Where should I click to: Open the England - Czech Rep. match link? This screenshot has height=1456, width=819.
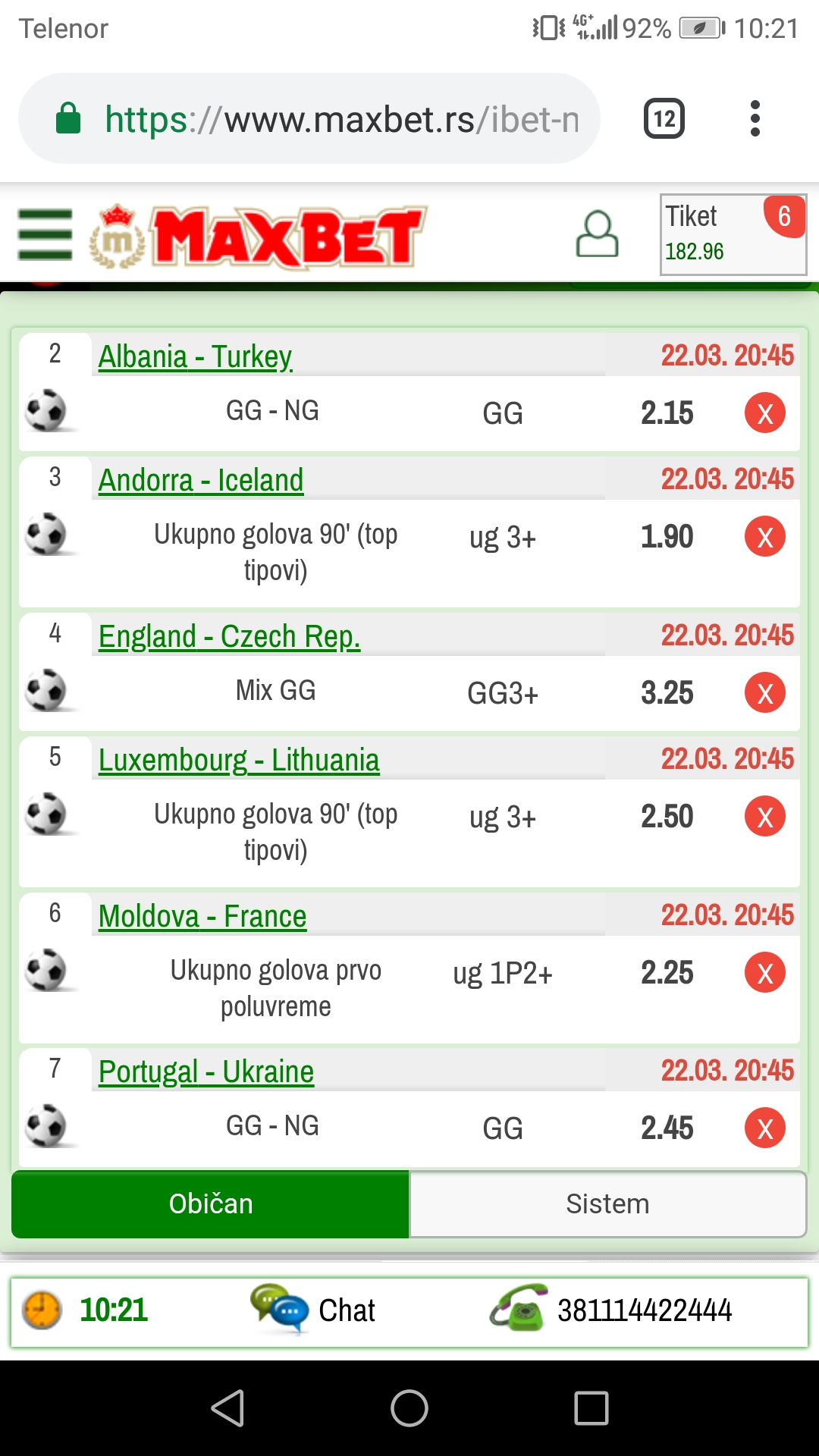coord(229,636)
